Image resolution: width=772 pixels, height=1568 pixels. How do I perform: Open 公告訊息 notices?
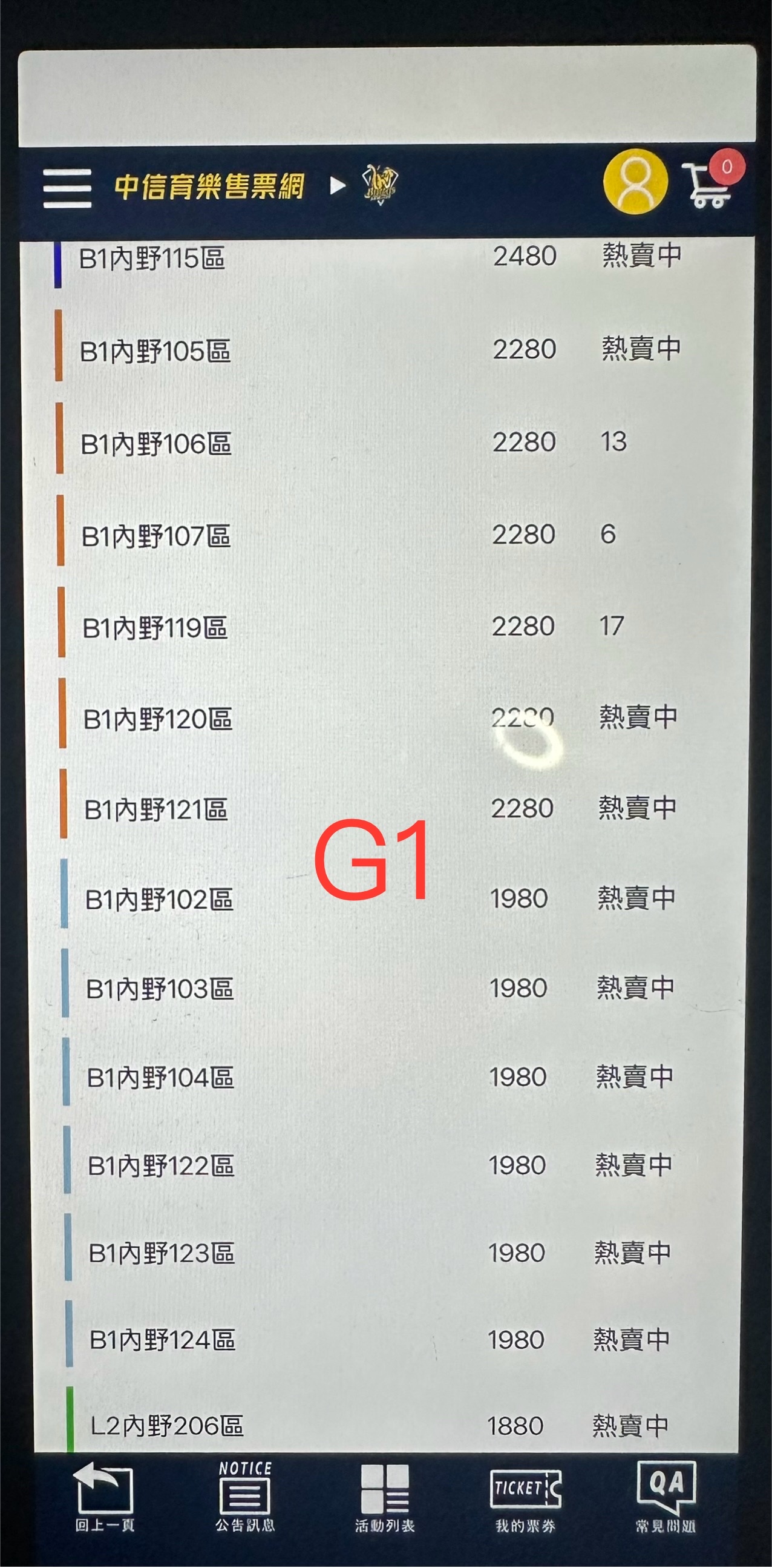tap(245, 1497)
